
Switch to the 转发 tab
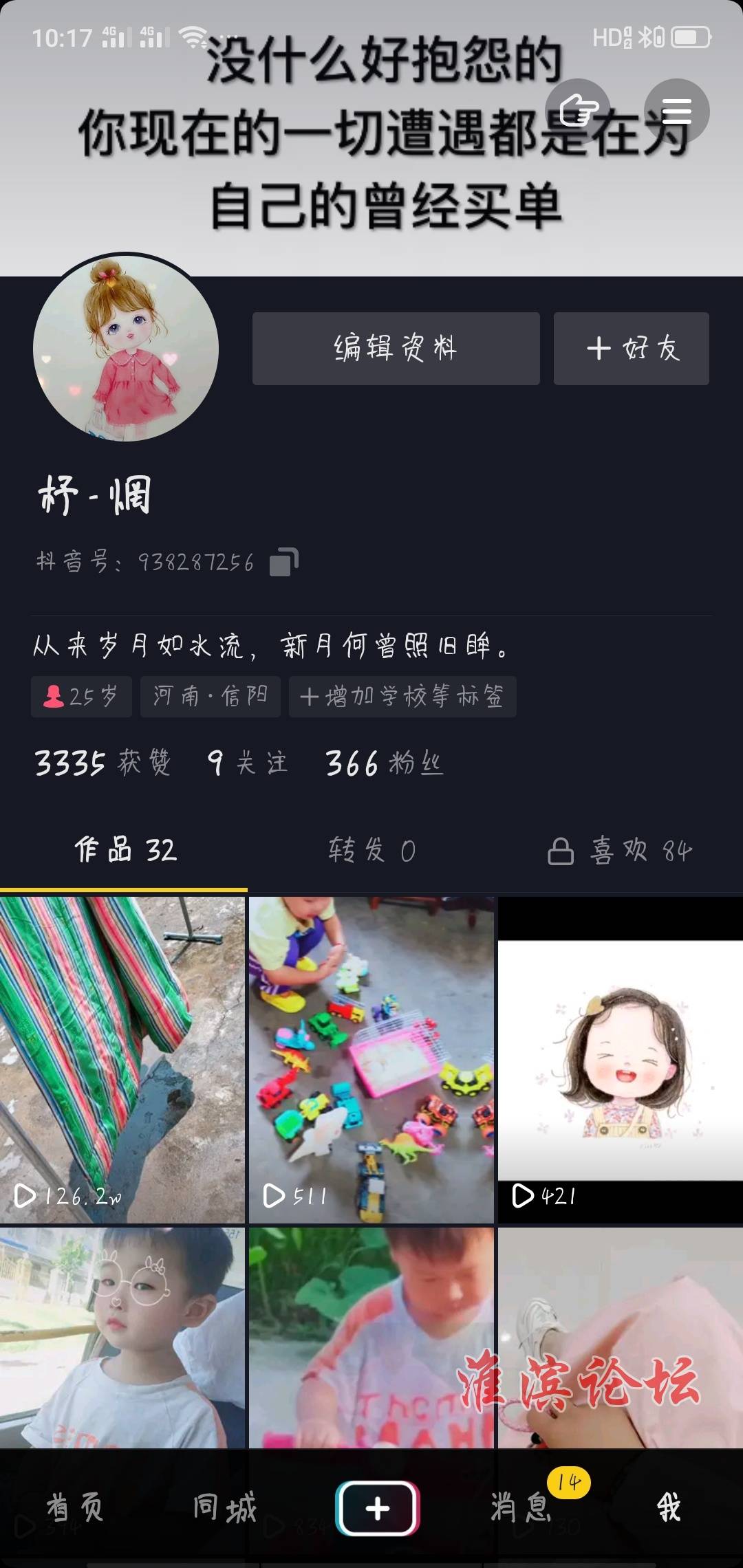pos(371,851)
